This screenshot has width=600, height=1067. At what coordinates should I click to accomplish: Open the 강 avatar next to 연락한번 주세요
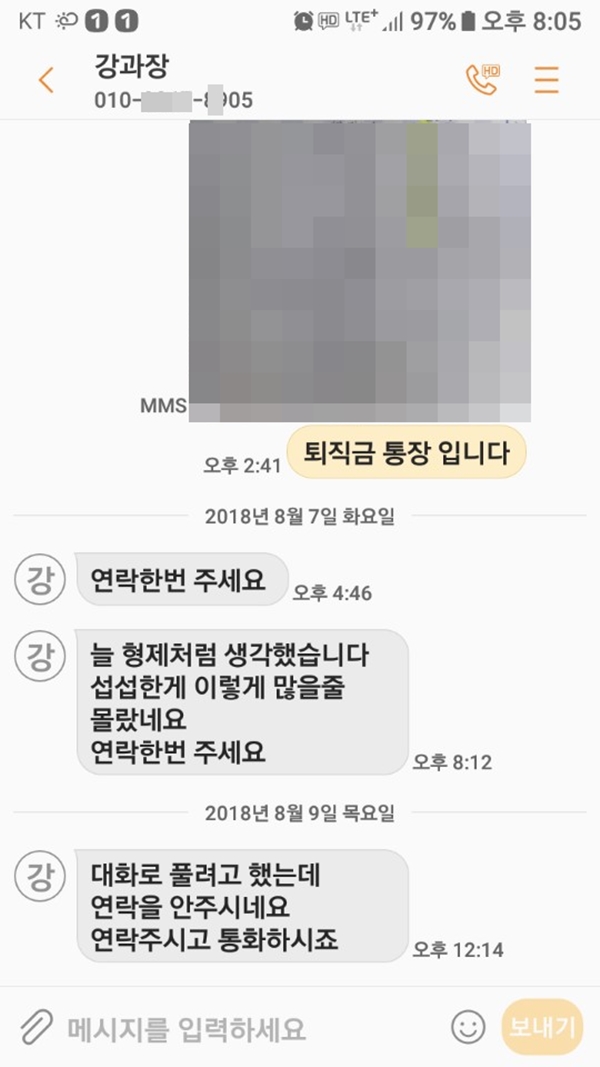point(39,579)
